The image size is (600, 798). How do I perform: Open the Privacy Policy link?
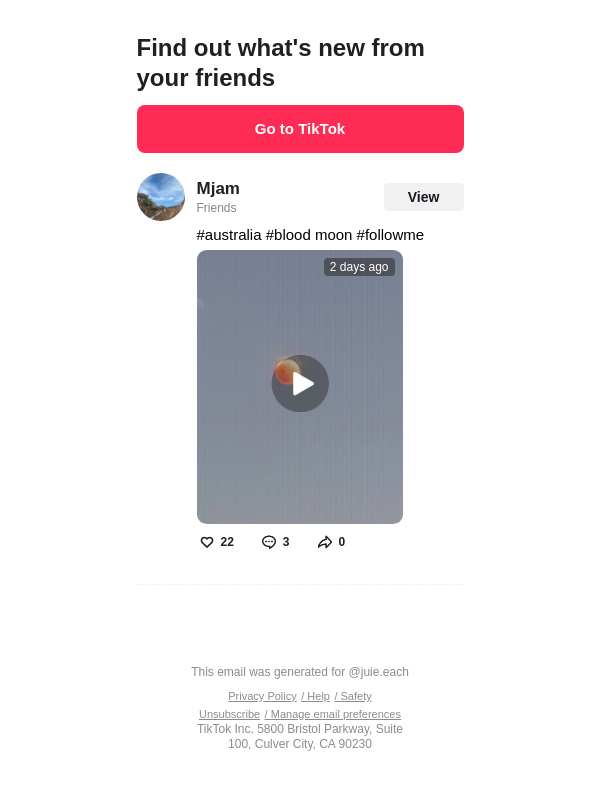[x=262, y=696]
